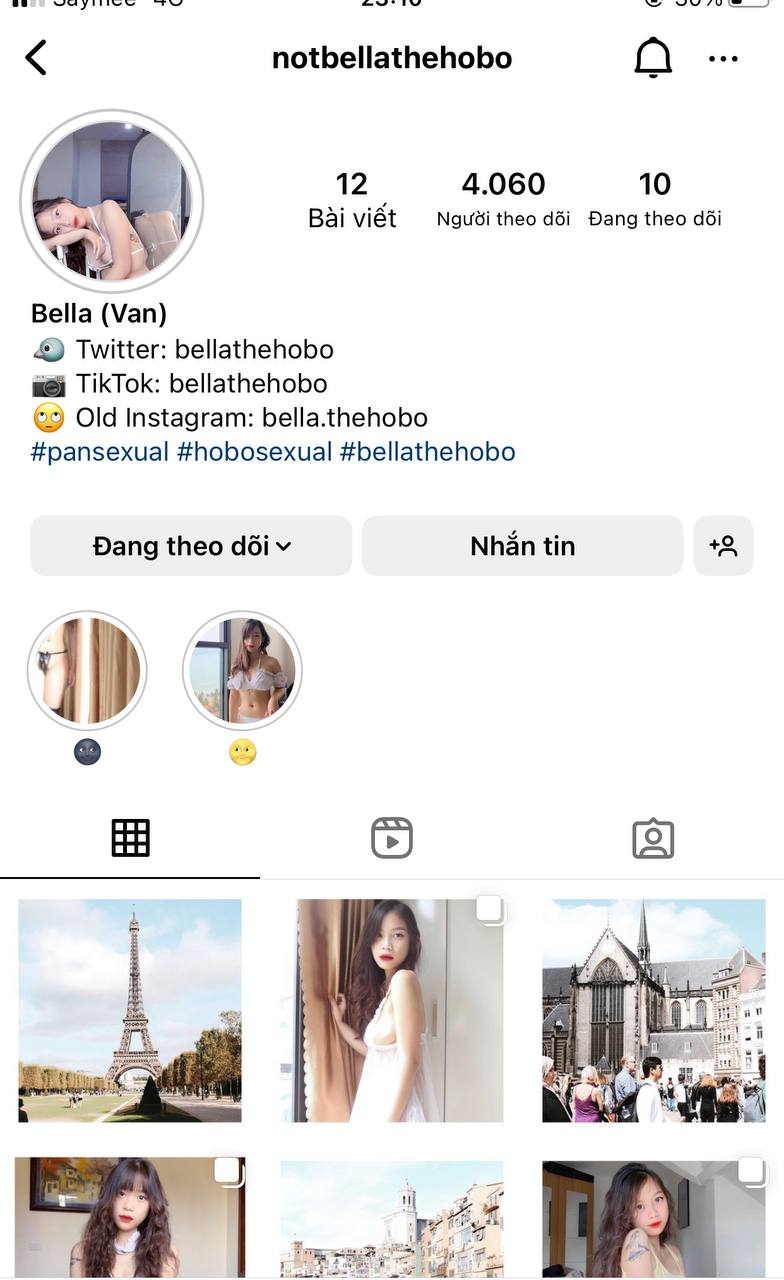784x1280 pixels.
Task: Open the list of 10 following accounts
Action: tap(655, 199)
